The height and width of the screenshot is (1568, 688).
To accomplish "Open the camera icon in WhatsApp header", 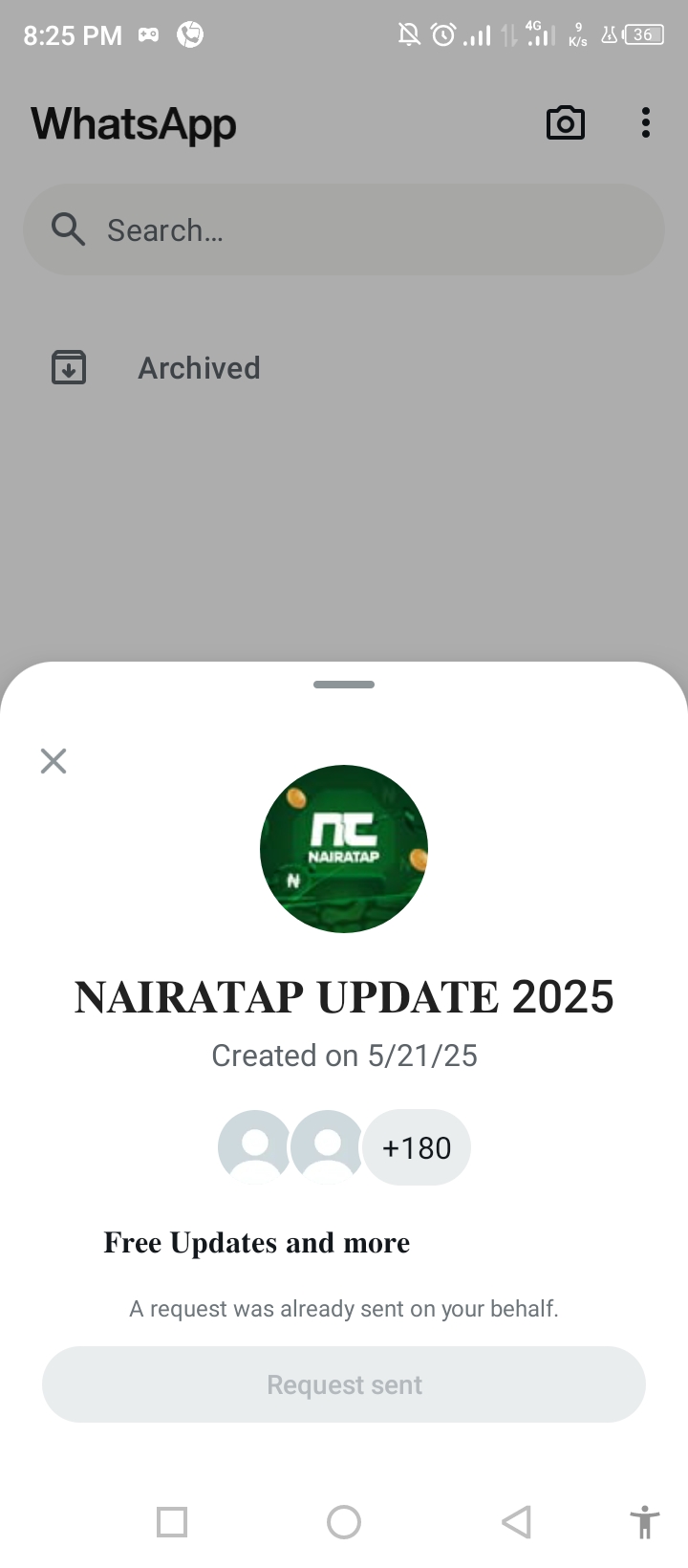I will click(x=565, y=123).
